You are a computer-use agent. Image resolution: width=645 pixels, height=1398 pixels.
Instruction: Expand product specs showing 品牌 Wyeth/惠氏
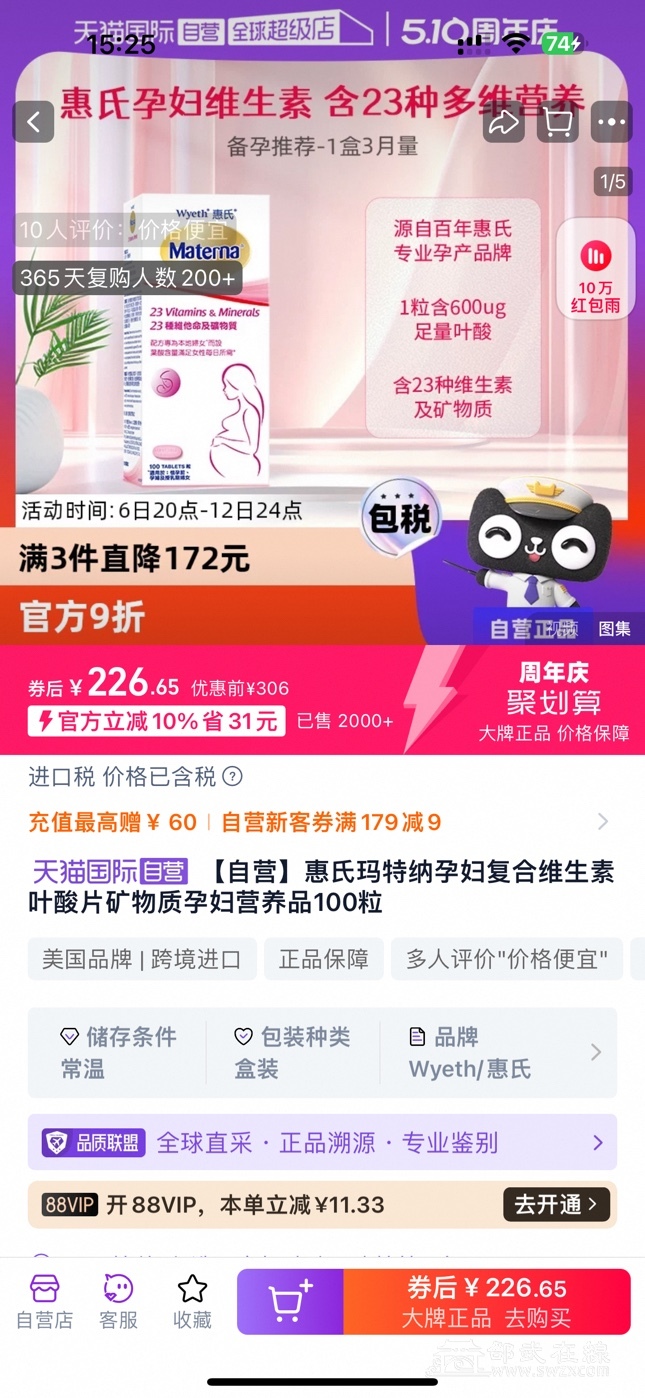(x=595, y=1052)
